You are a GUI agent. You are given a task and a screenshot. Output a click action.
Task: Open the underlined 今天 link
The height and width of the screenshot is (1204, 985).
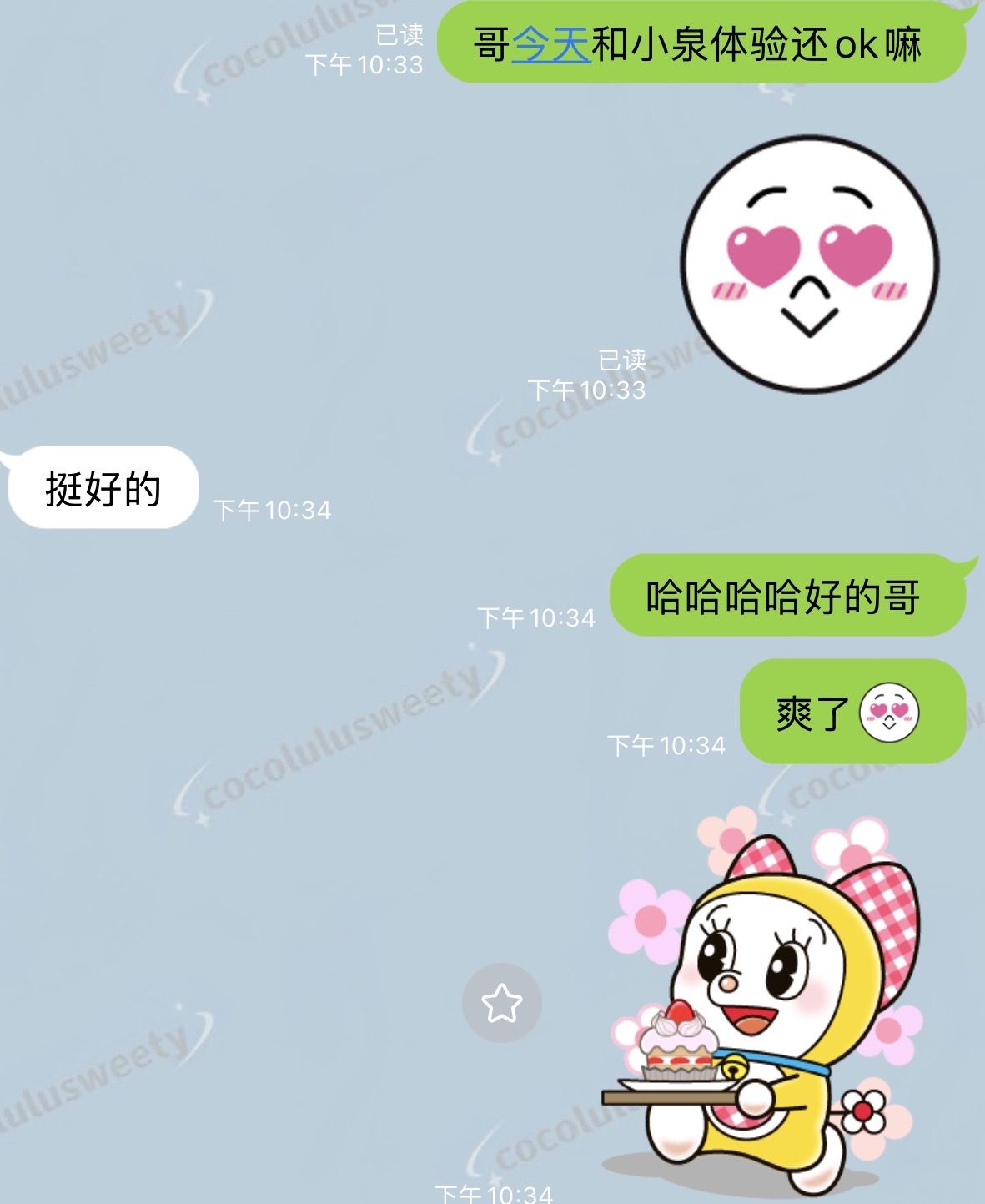coord(551,45)
